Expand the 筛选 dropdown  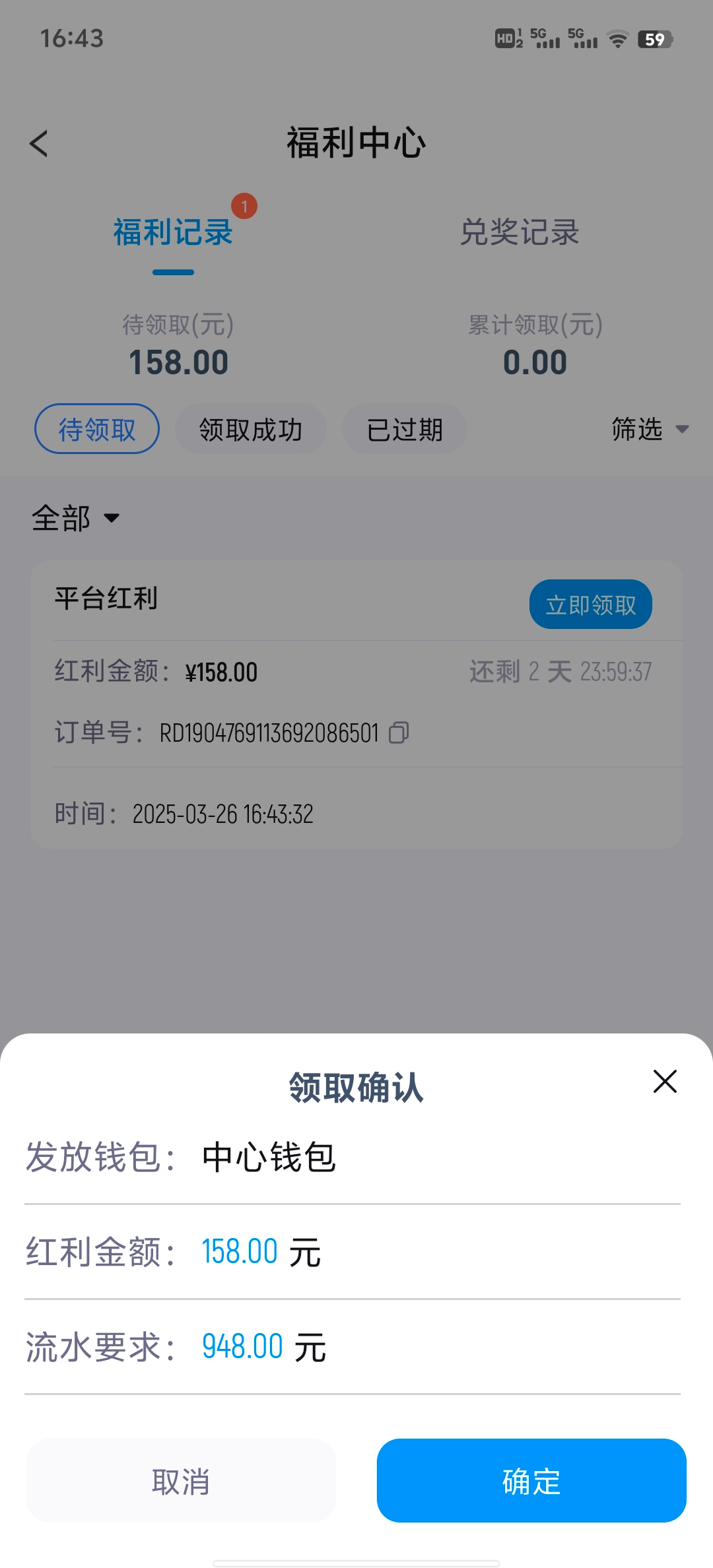click(650, 430)
